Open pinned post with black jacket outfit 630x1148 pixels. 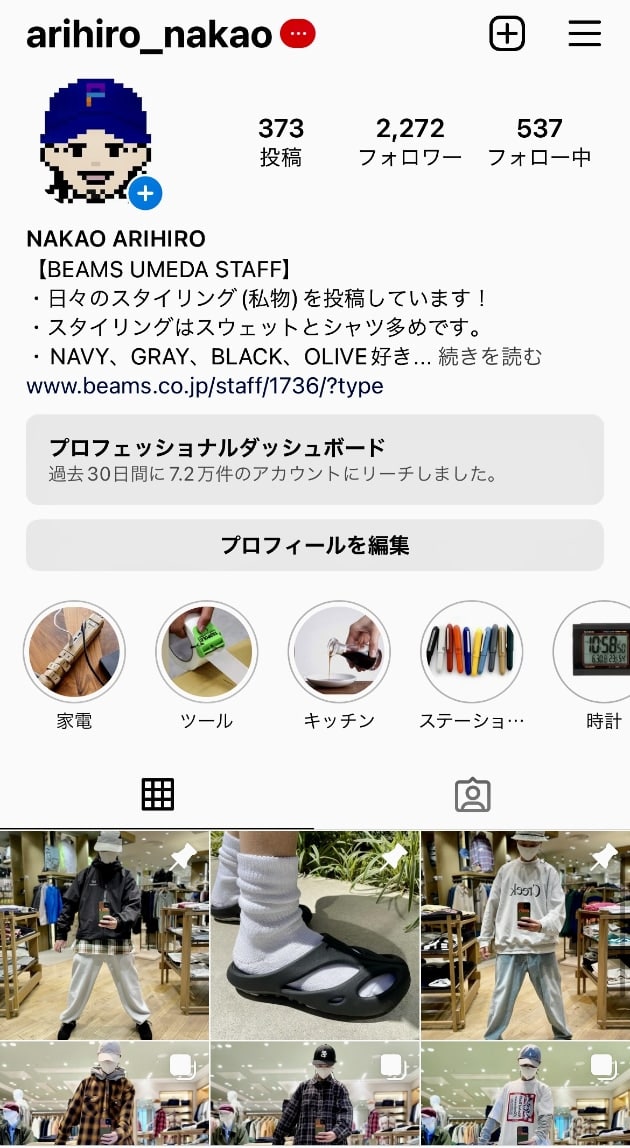[x=104, y=935]
